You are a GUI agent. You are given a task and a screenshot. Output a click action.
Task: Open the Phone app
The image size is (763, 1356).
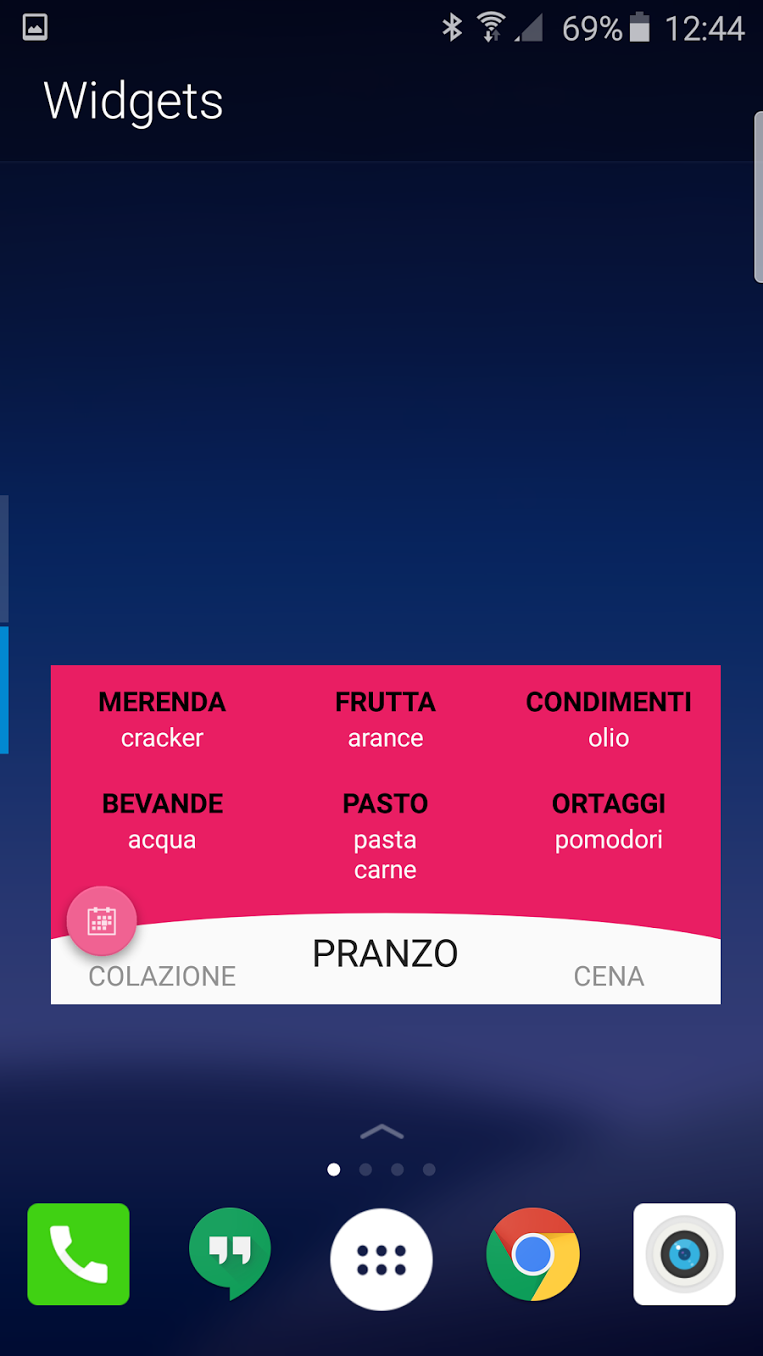point(78,1254)
